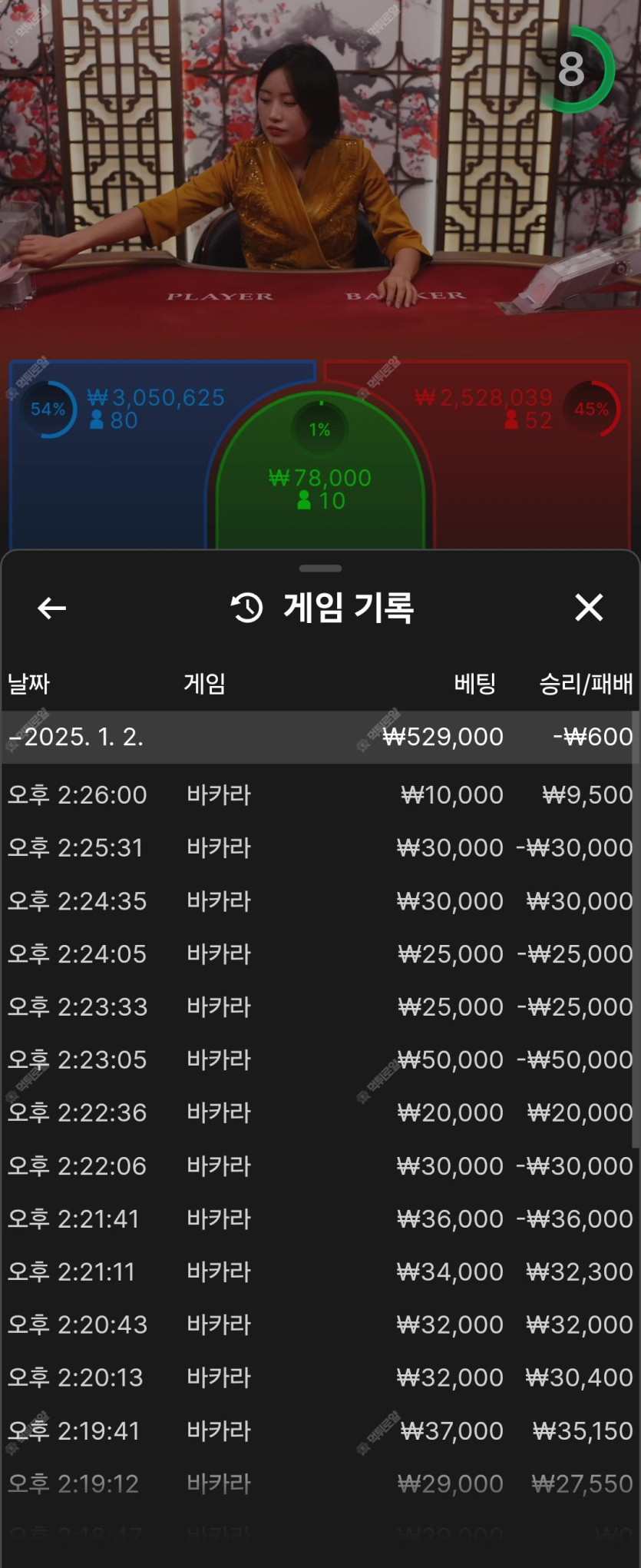
Task: Bet on the red Banker area
Action: click(530, 476)
